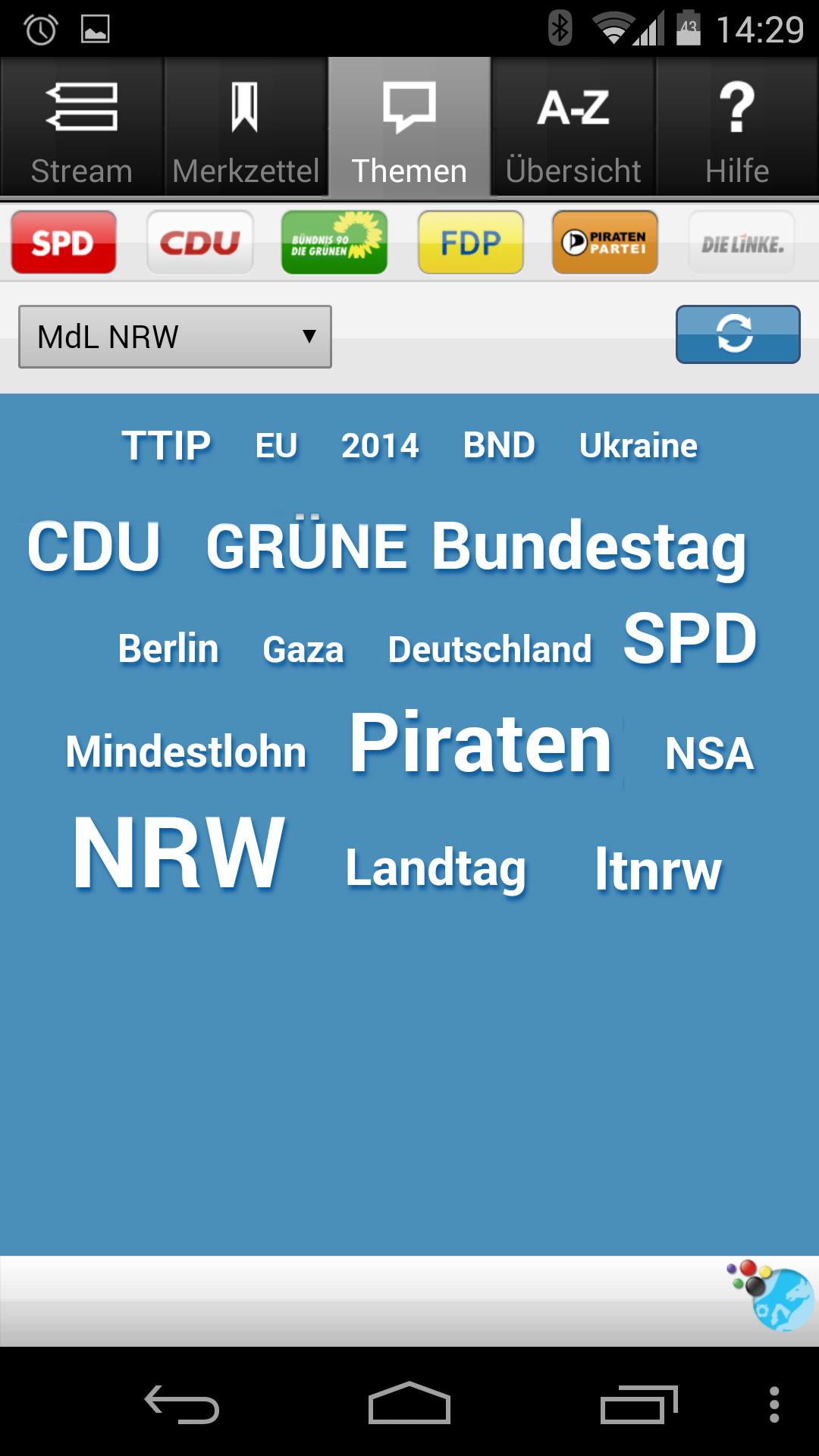Select the CDU party logo
The height and width of the screenshot is (1456, 819).
[199, 243]
